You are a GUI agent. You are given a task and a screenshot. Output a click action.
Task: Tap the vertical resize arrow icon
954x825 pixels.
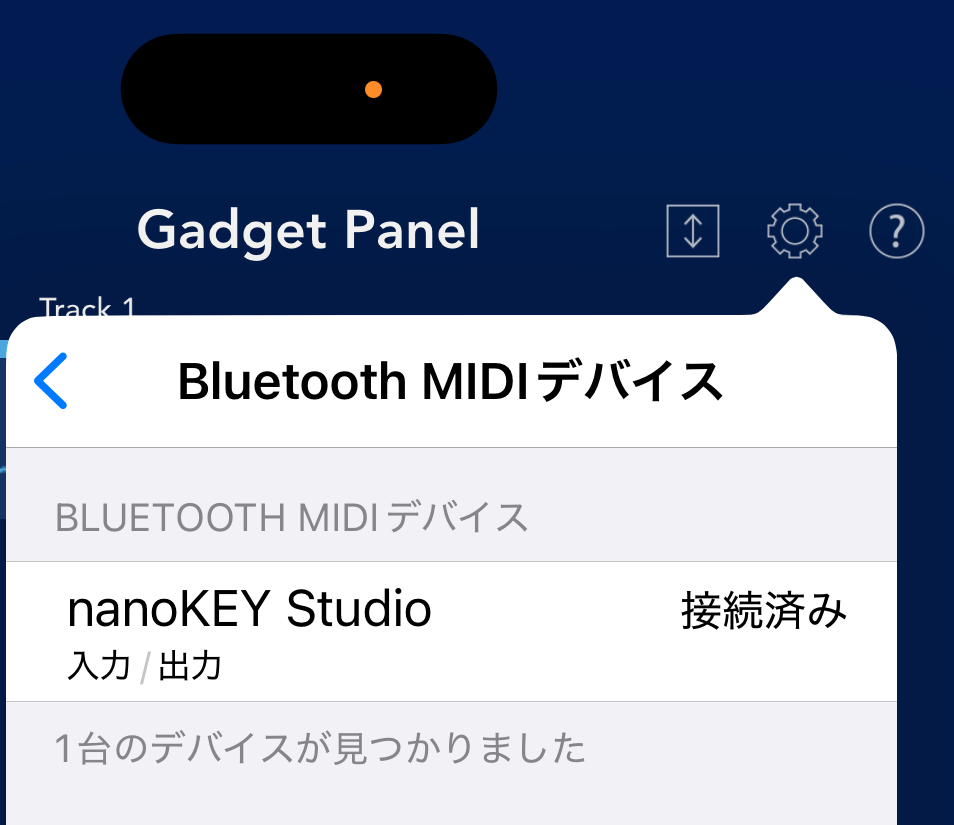[693, 230]
